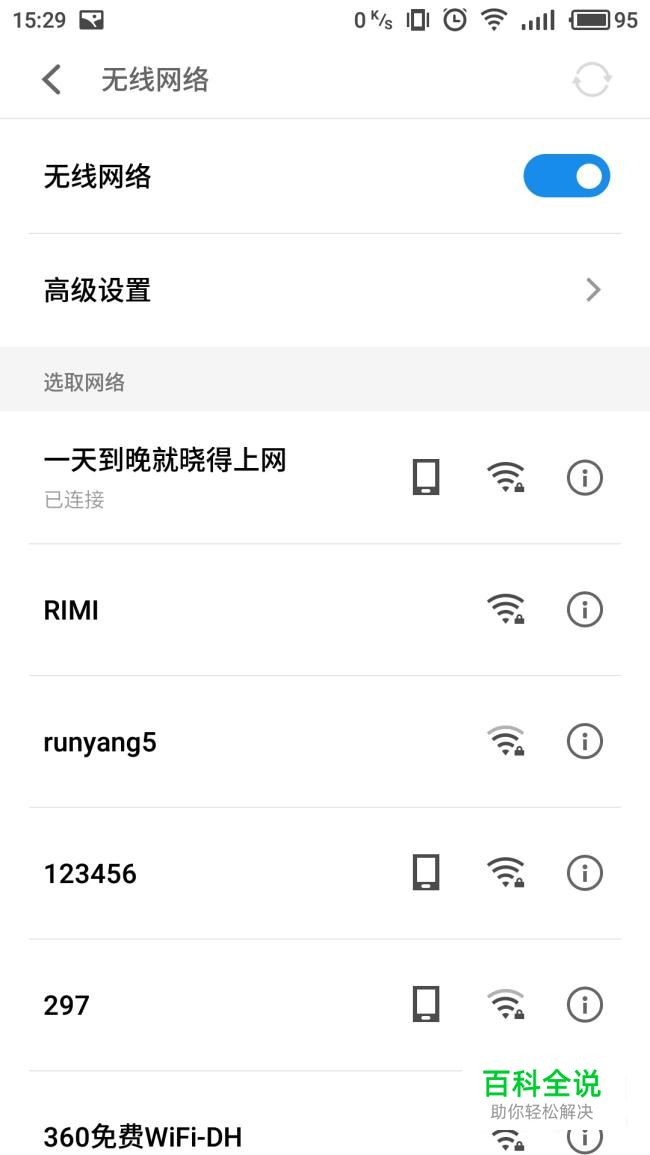The width and height of the screenshot is (650, 1155).
Task: Turn off the 无线网络 switch
Action: click(566, 176)
